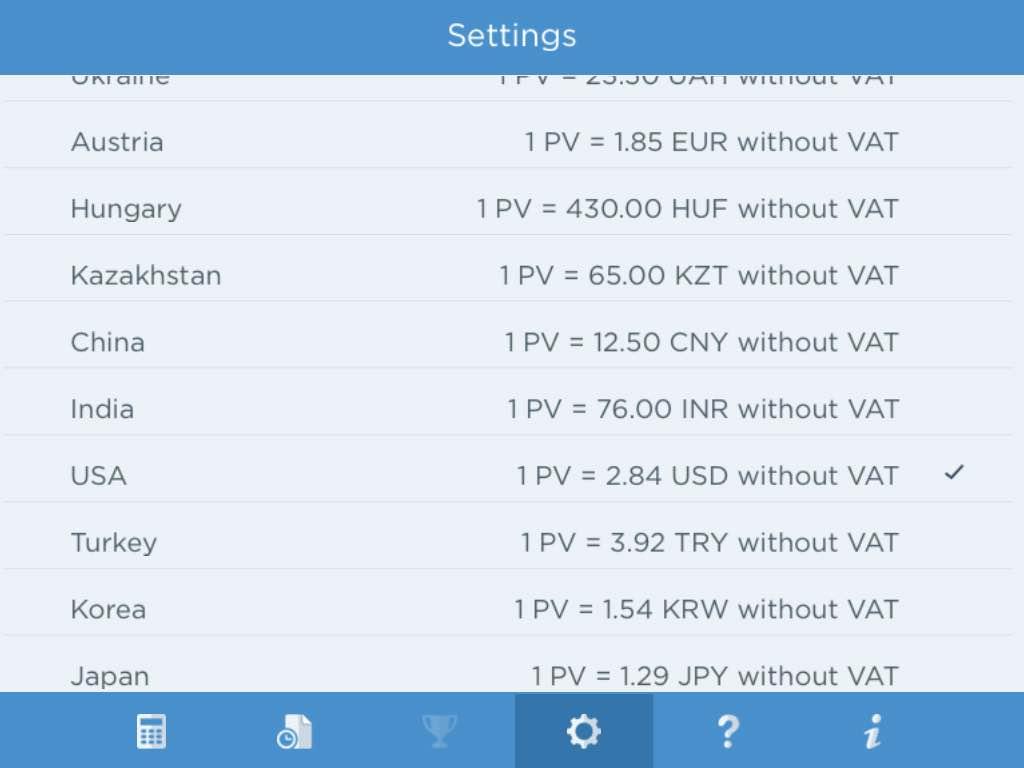
Task: Pick China as the PV country
Action: (x=510, y=342)
